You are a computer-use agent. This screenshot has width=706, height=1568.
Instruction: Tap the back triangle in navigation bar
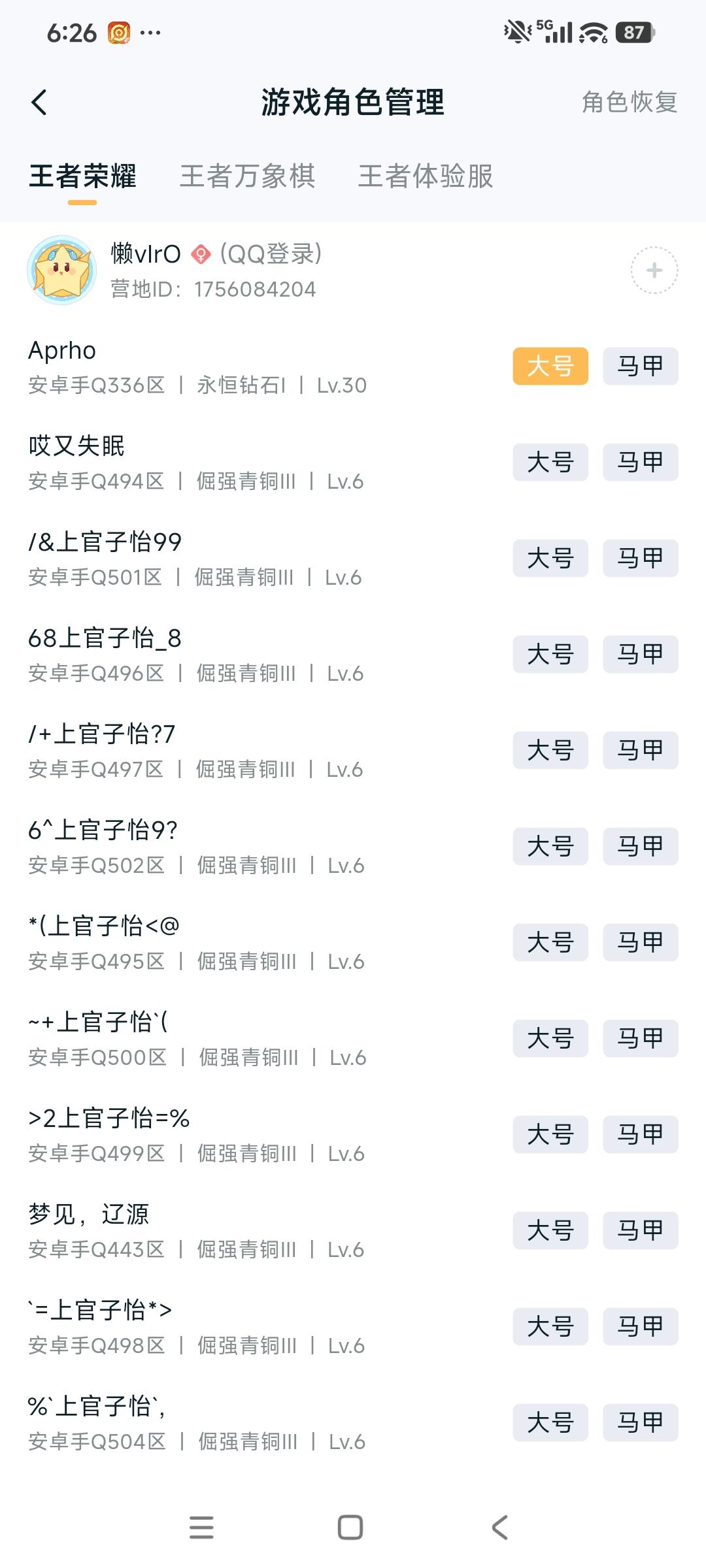(x=499, y=1527)
